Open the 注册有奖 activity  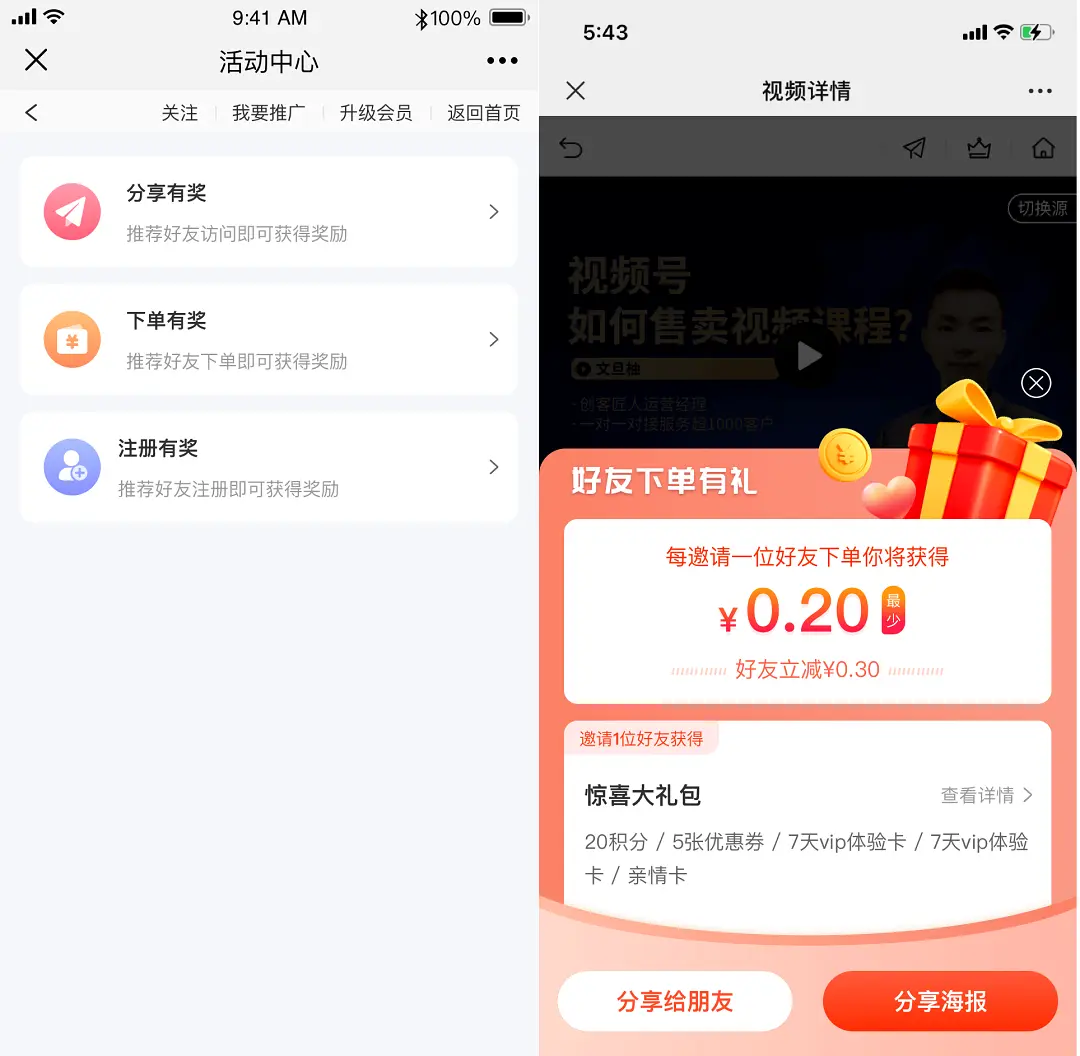tap(269, 467)
